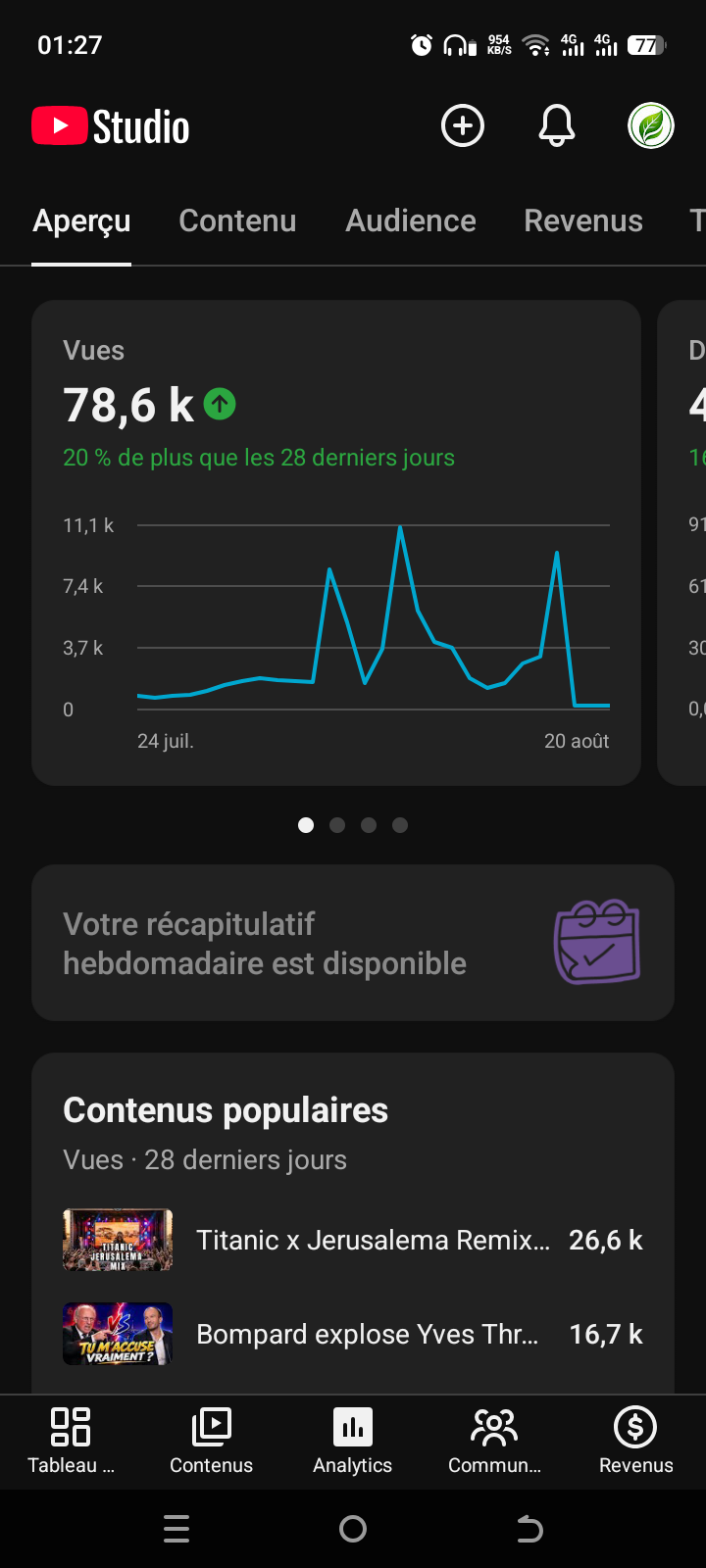Tap the create plus icon

pos(463,125)
